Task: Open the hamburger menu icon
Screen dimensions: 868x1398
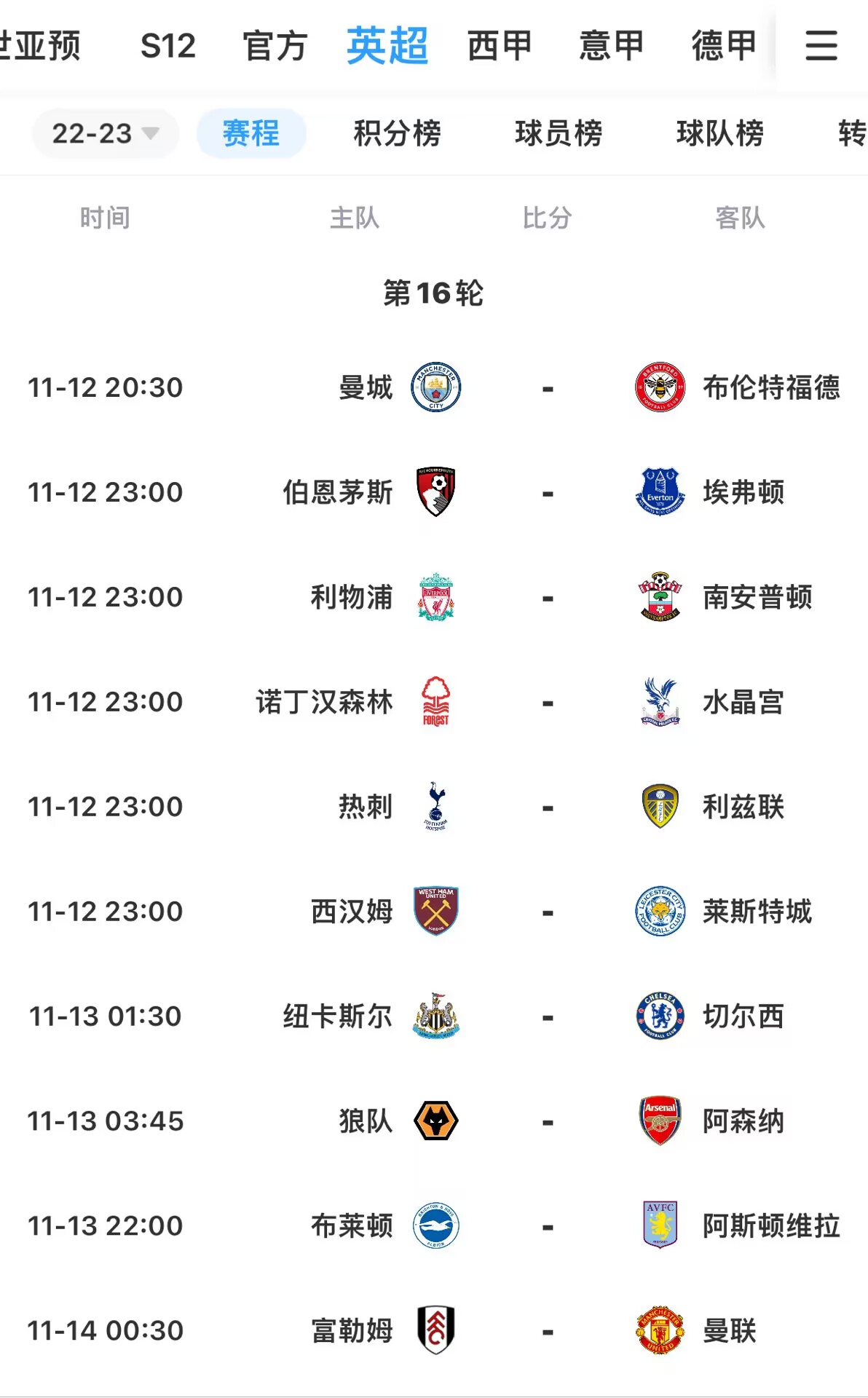Action: click(x=821, y=45)
